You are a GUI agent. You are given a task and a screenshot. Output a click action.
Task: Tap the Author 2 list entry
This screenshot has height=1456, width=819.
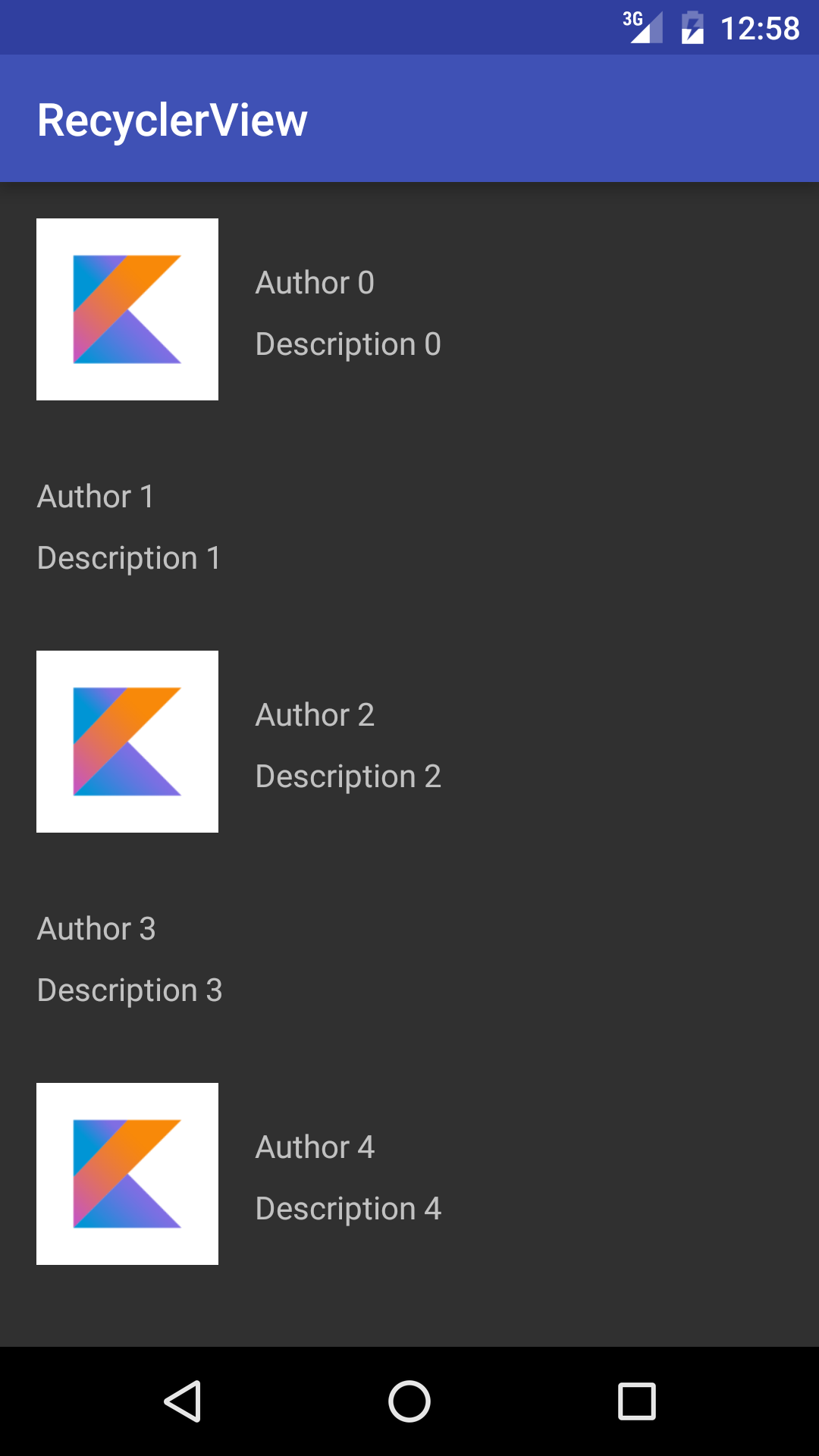click(409, 742)
